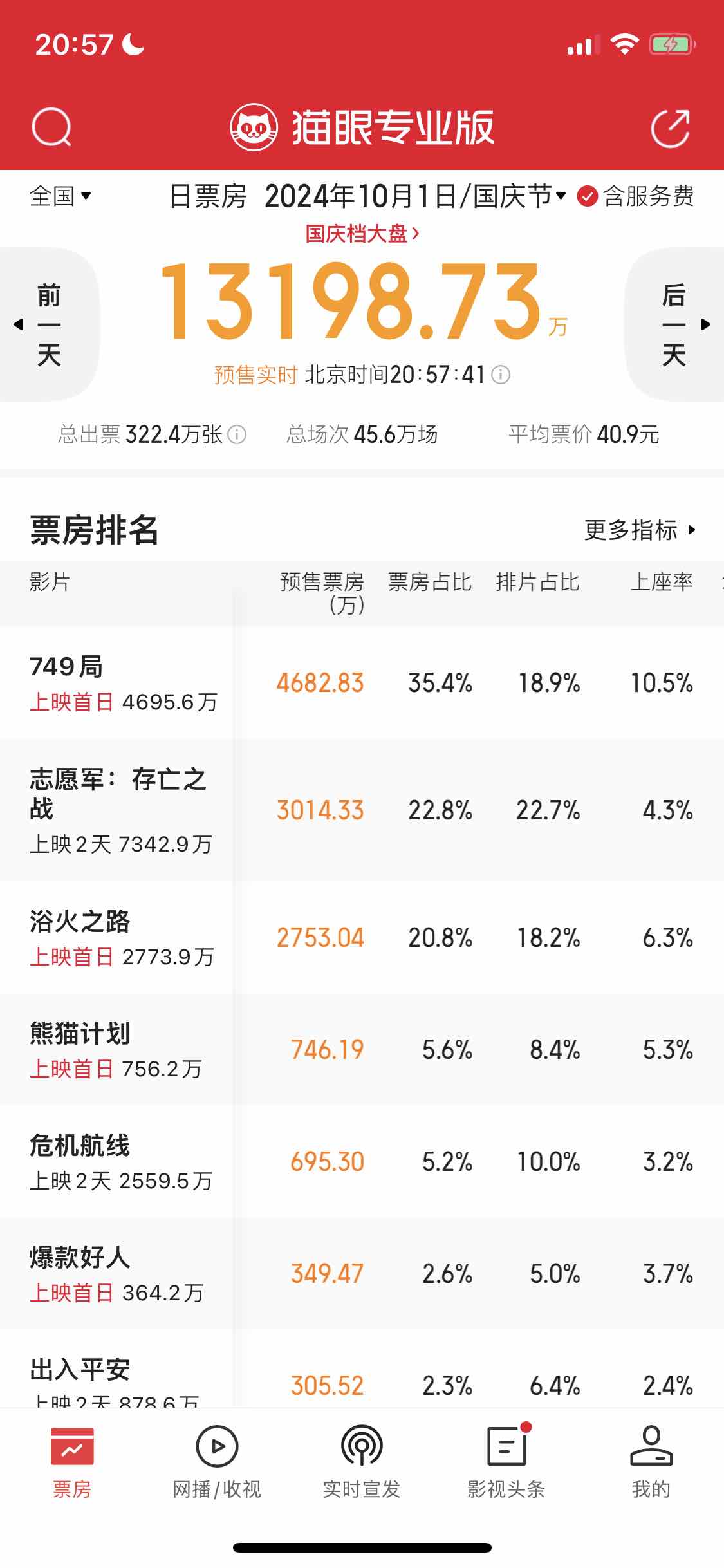
Task: Share this box office page
Action: 671,127
